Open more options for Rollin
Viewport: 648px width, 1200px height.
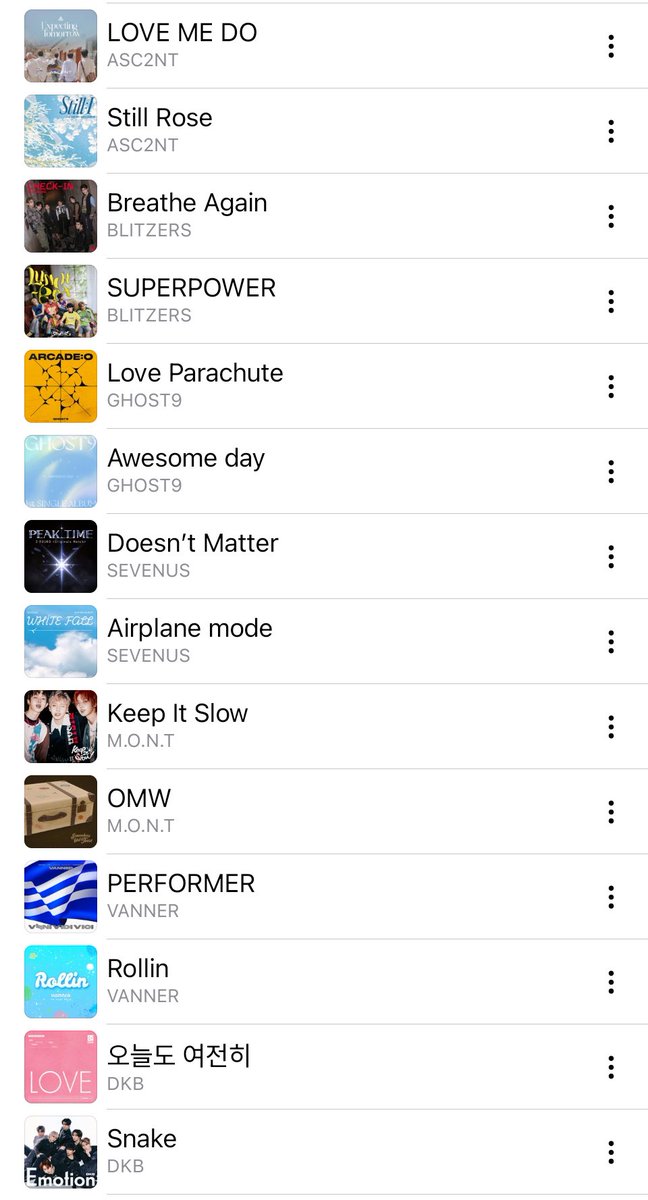pos(611,981)
